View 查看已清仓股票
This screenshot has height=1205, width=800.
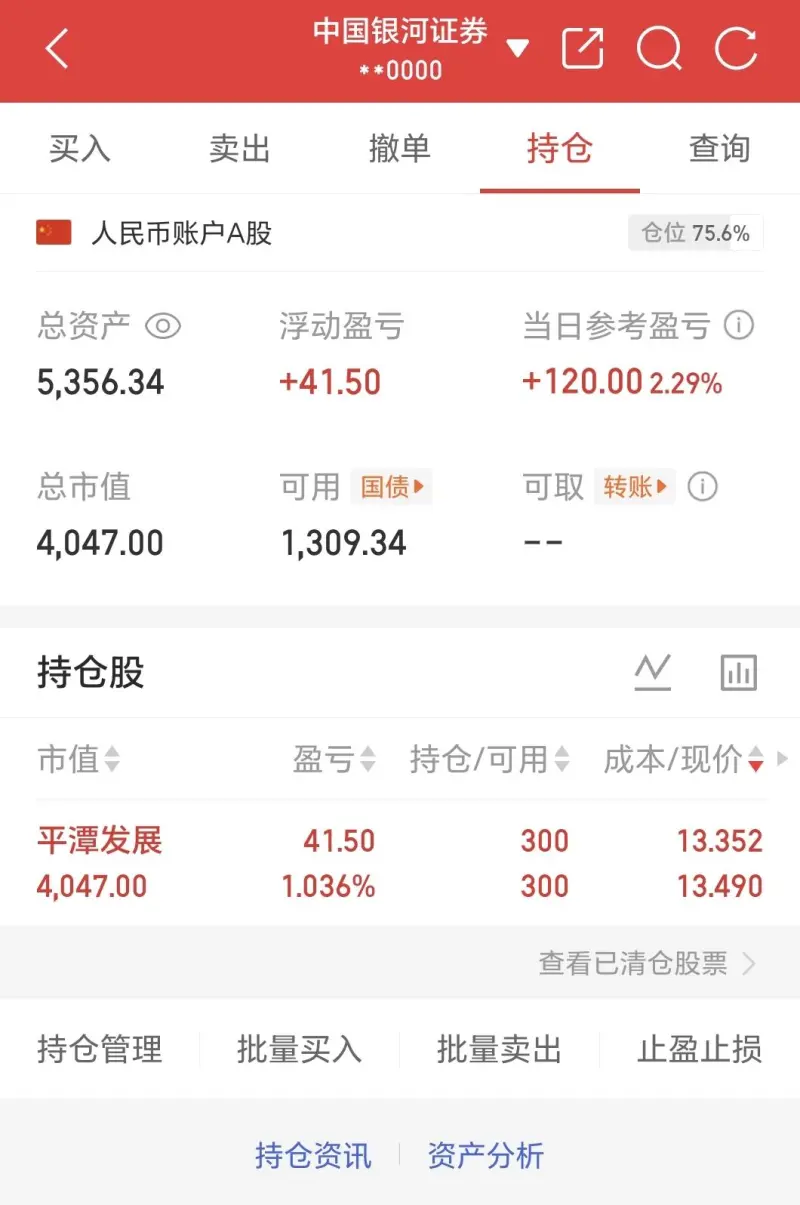[x=646, y=963]
